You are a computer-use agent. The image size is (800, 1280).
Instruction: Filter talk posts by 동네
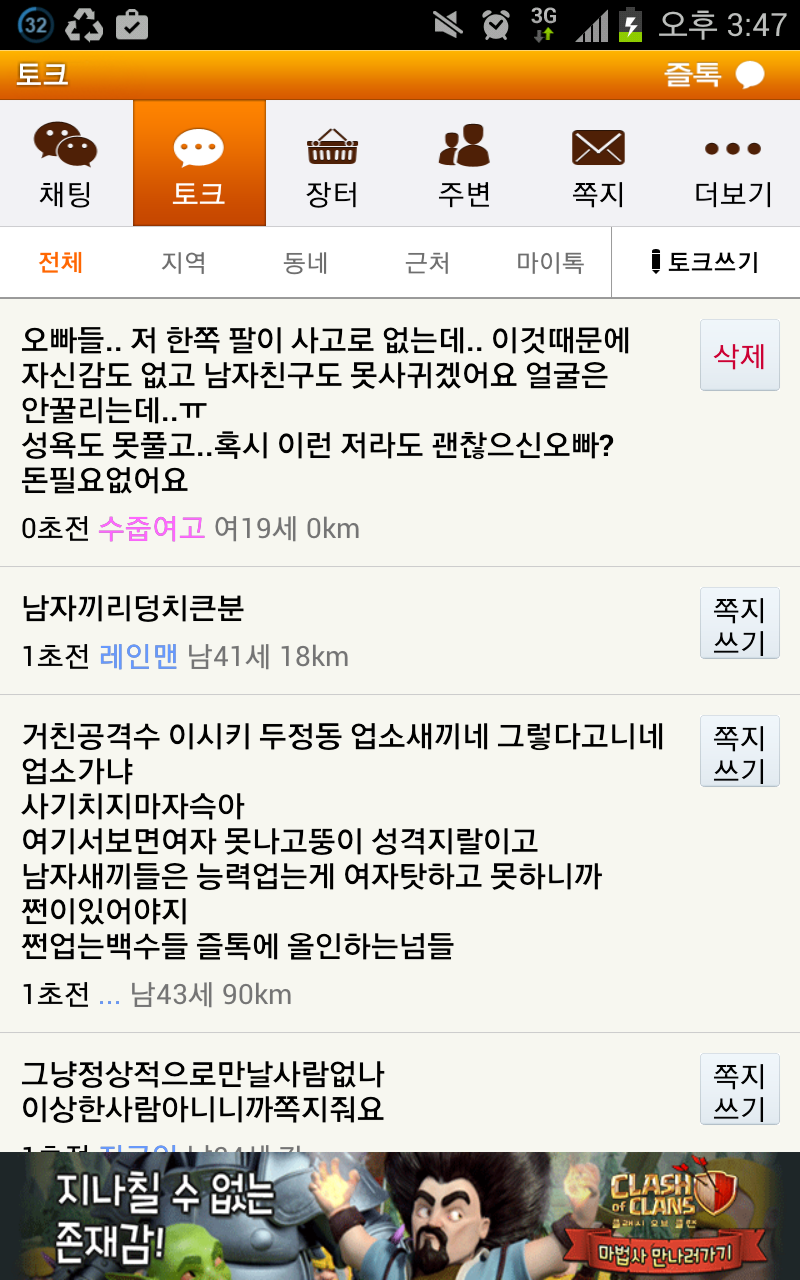[305, 263]
